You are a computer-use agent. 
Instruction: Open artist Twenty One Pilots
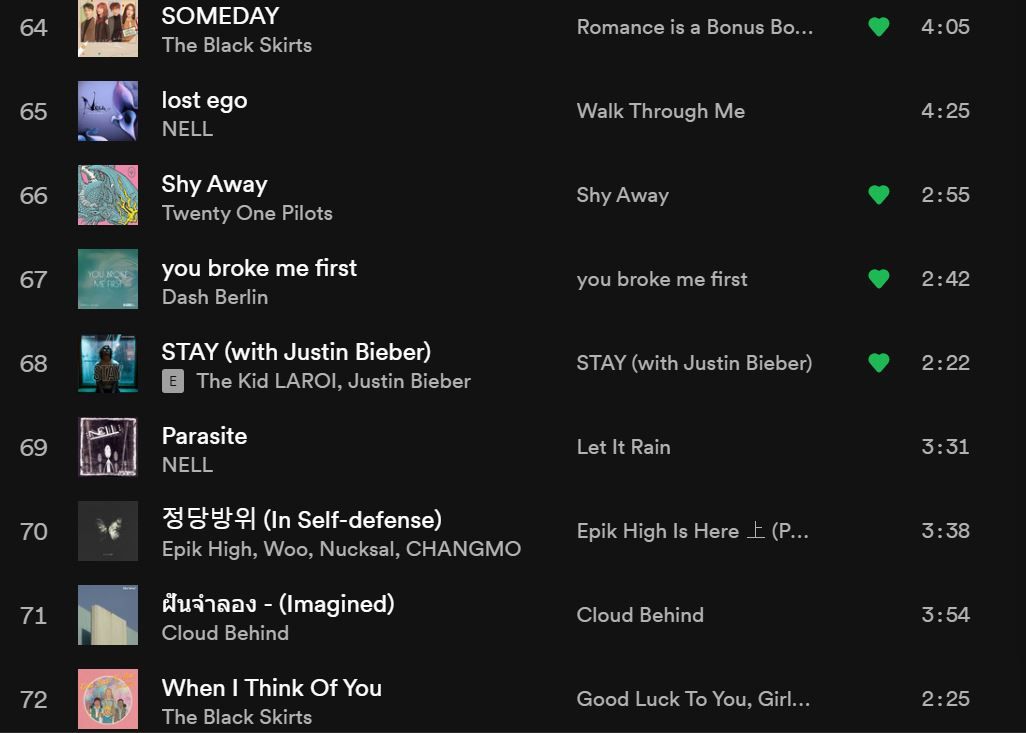[x=247, y=213]
